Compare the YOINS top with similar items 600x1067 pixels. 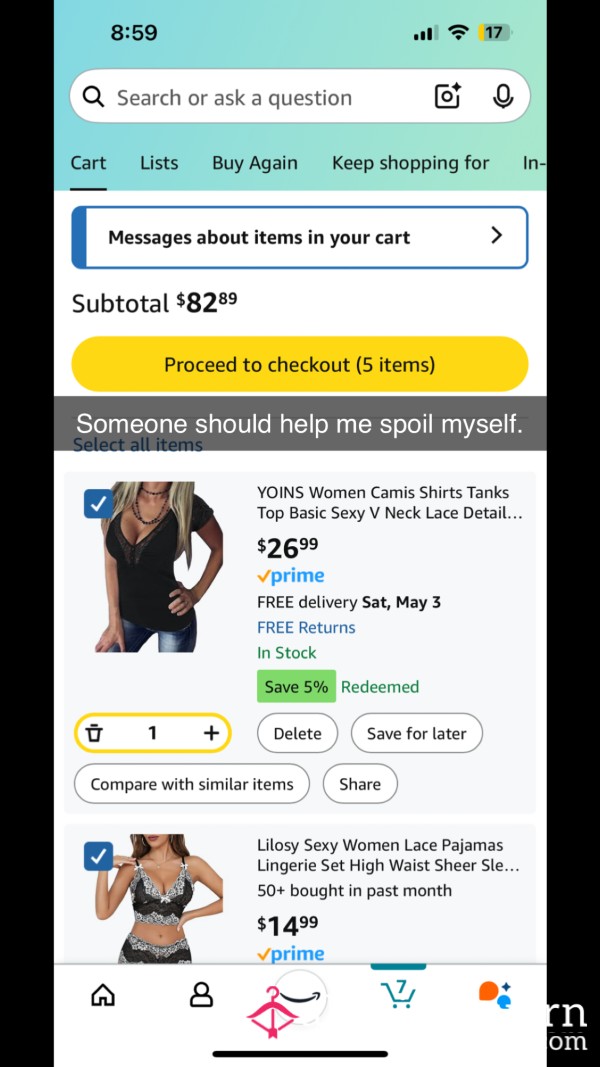point(192,784)
